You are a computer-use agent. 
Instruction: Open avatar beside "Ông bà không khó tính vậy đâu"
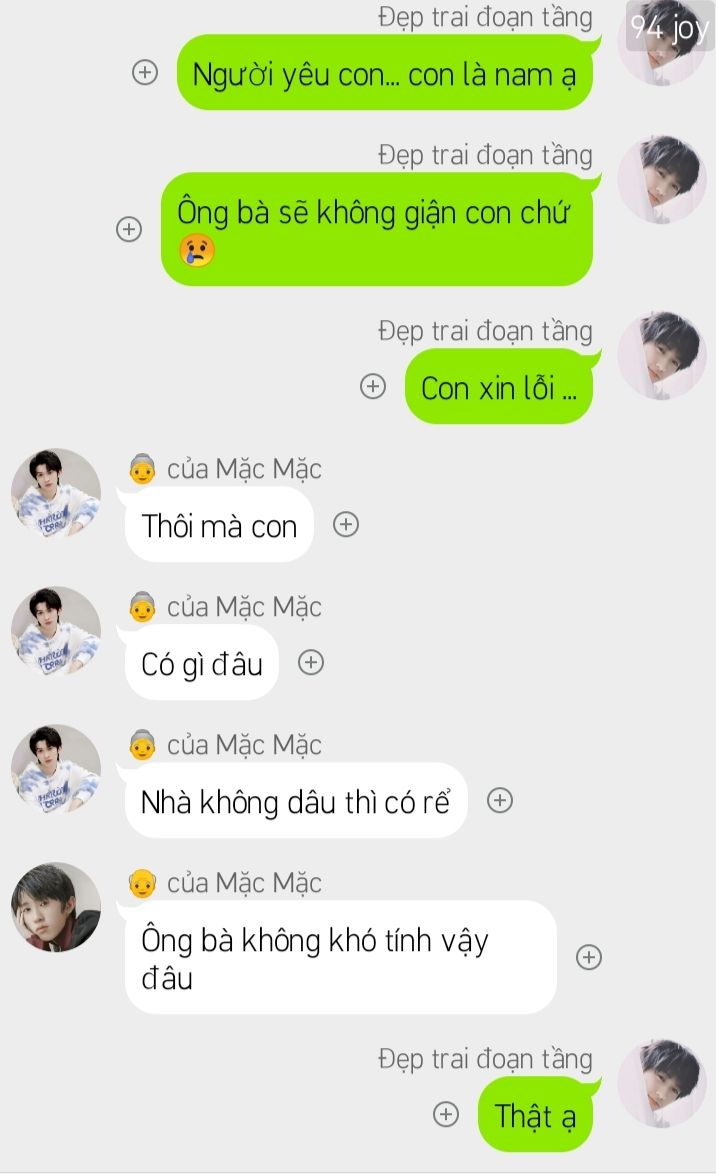56,907
